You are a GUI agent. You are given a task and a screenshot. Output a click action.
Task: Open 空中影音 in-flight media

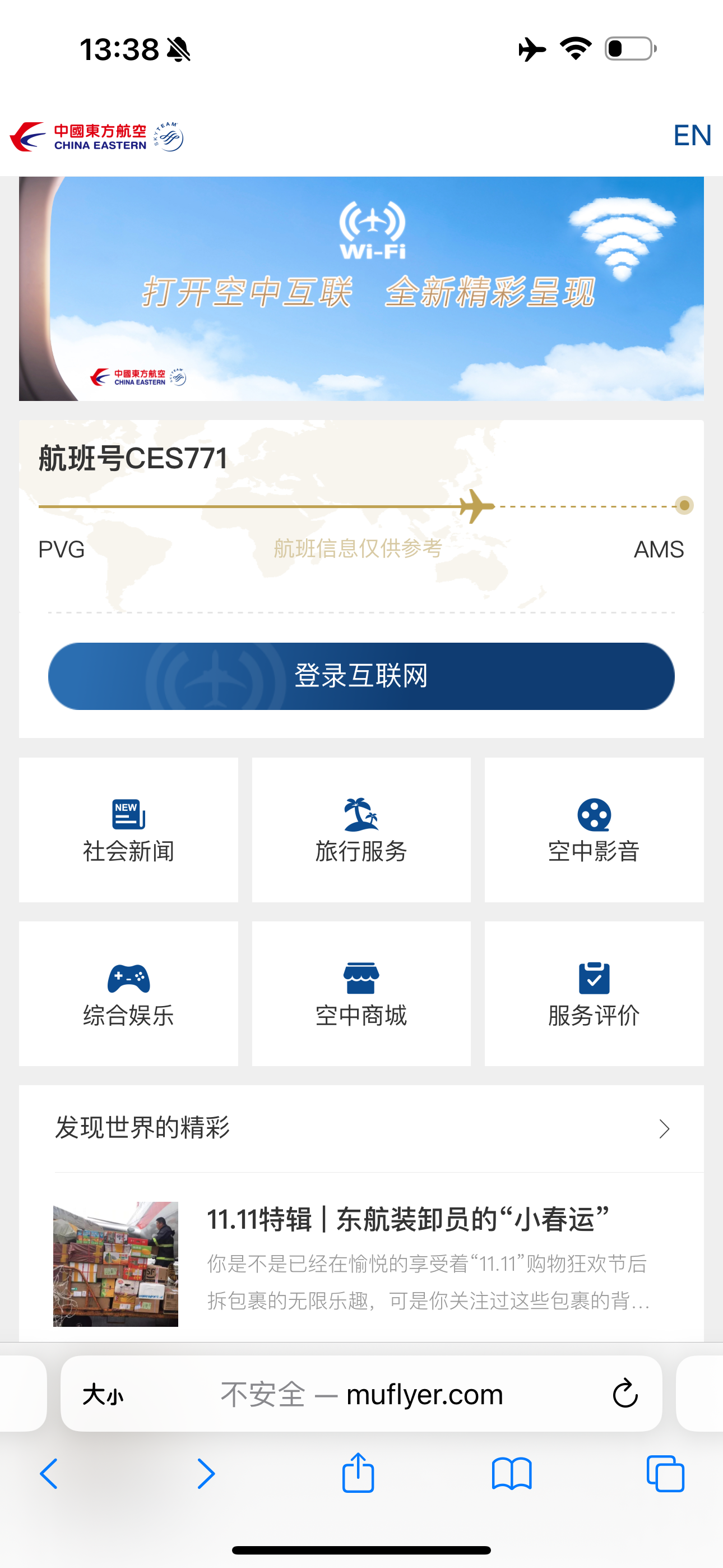(594, 829)
